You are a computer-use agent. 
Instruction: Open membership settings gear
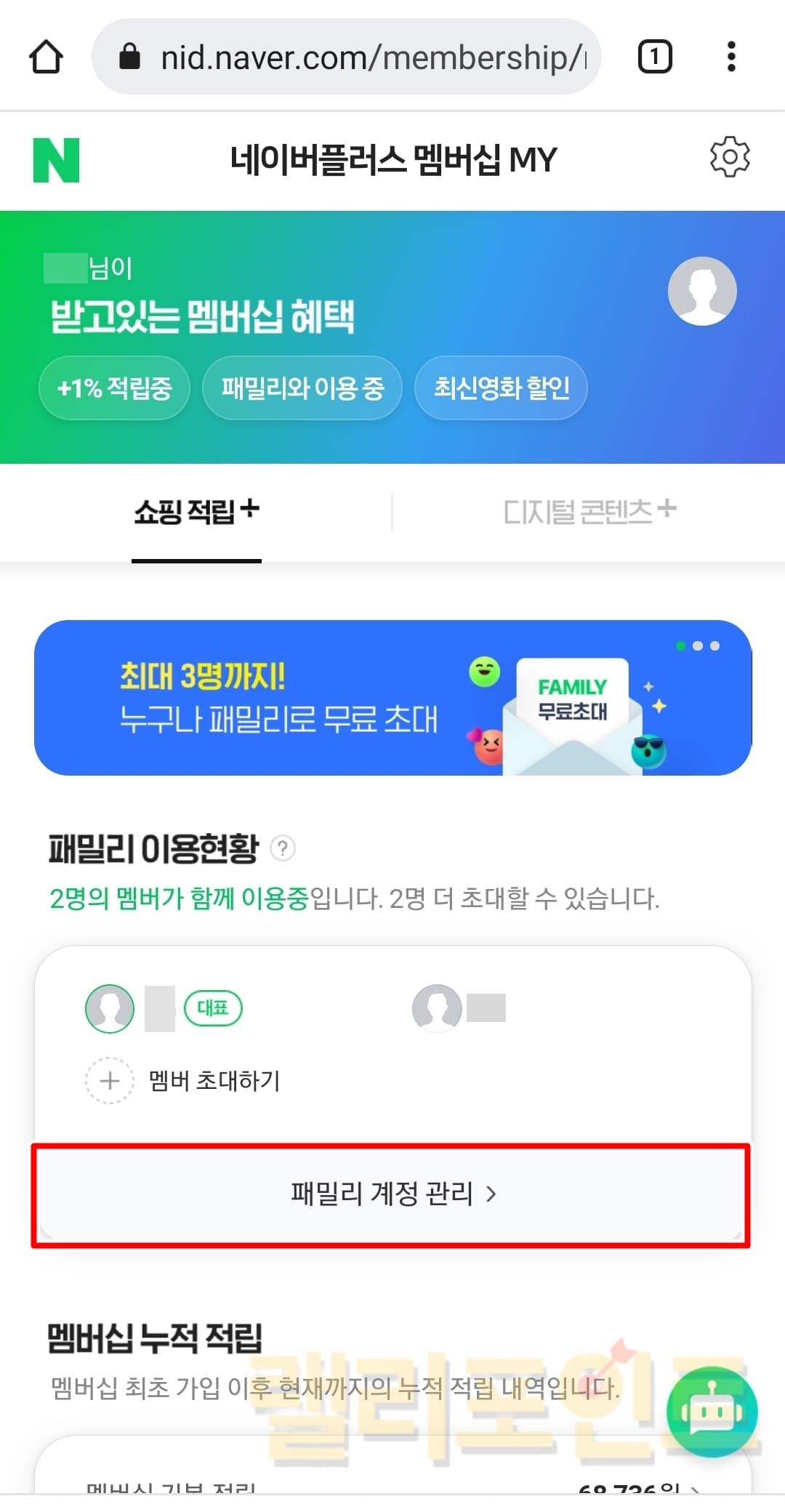[729, 157]
